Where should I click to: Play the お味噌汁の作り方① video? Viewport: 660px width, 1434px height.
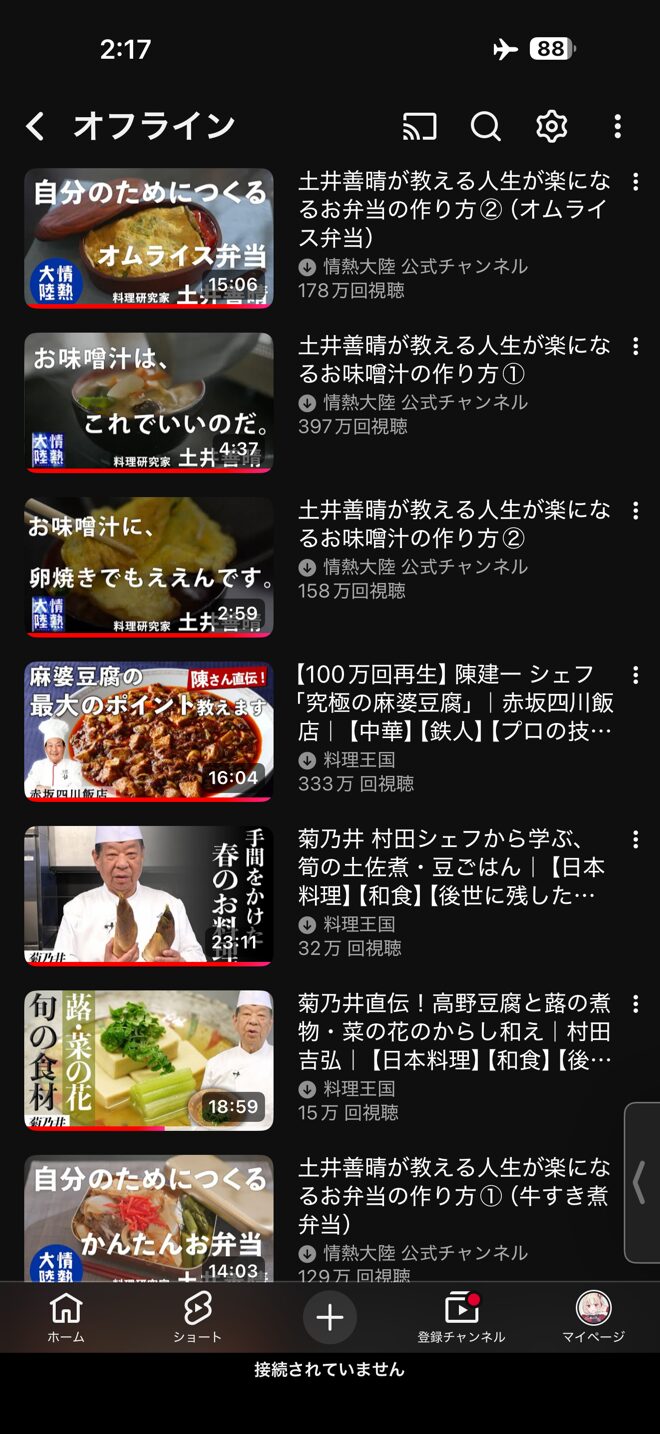(x=149, y=402)
